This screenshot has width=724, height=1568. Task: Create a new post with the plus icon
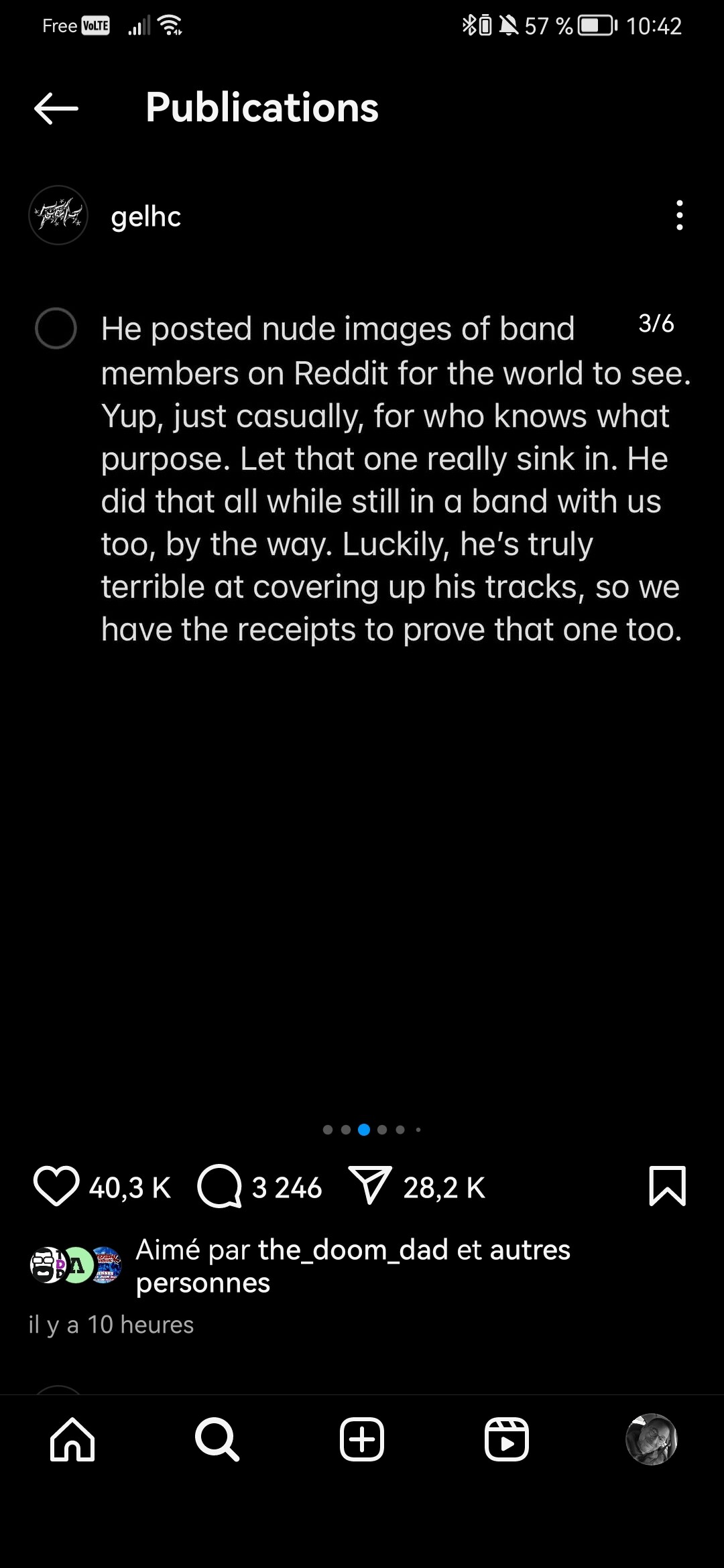click(x=362, y=1439)
